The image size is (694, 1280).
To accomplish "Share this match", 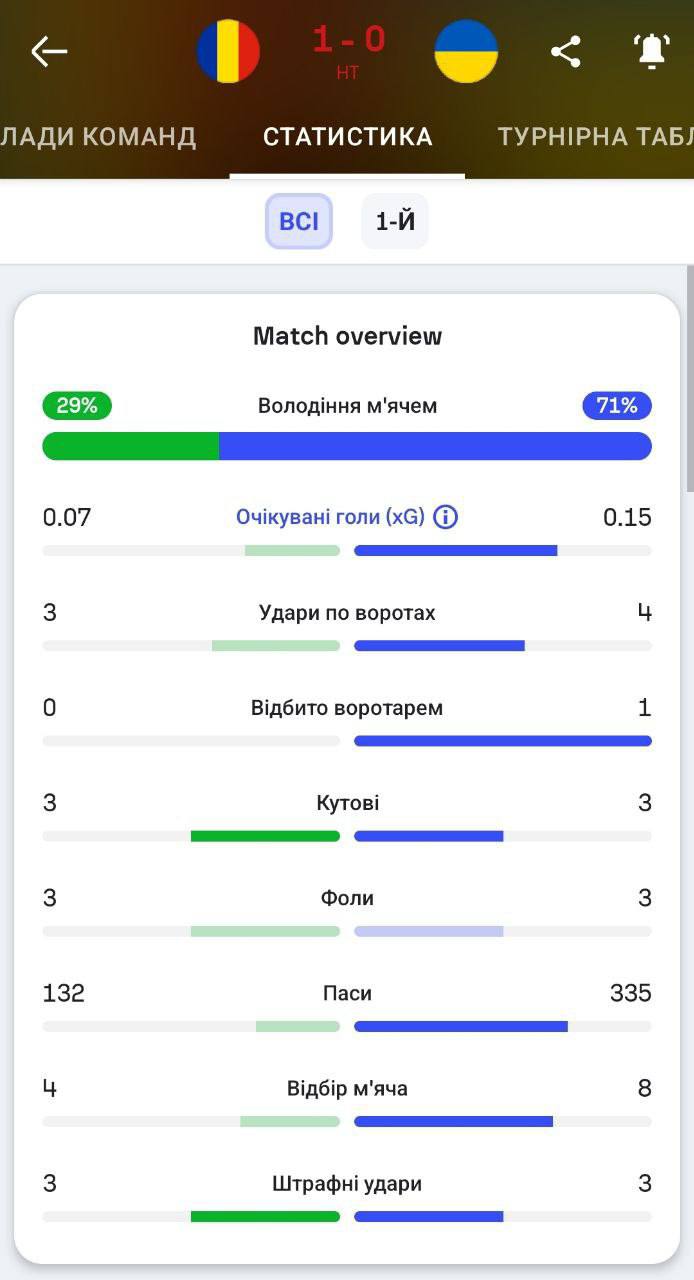I will pyautogui.click(x=566, y=51).
